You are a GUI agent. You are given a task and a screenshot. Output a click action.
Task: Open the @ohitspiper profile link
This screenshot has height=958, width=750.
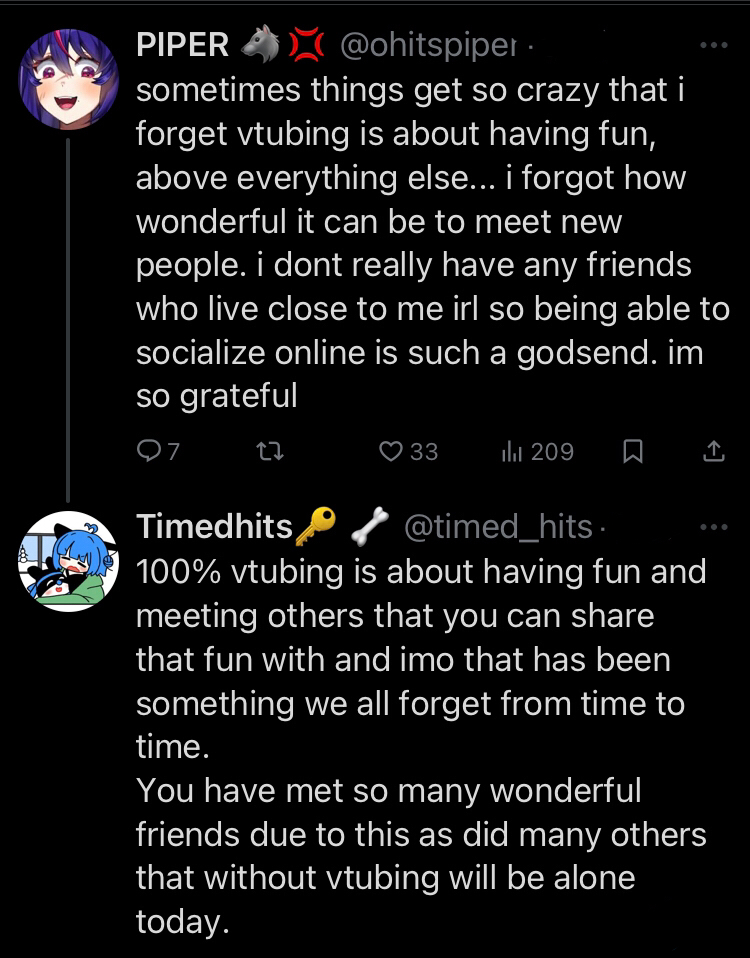pyautogui.click(x=430, y=46)
